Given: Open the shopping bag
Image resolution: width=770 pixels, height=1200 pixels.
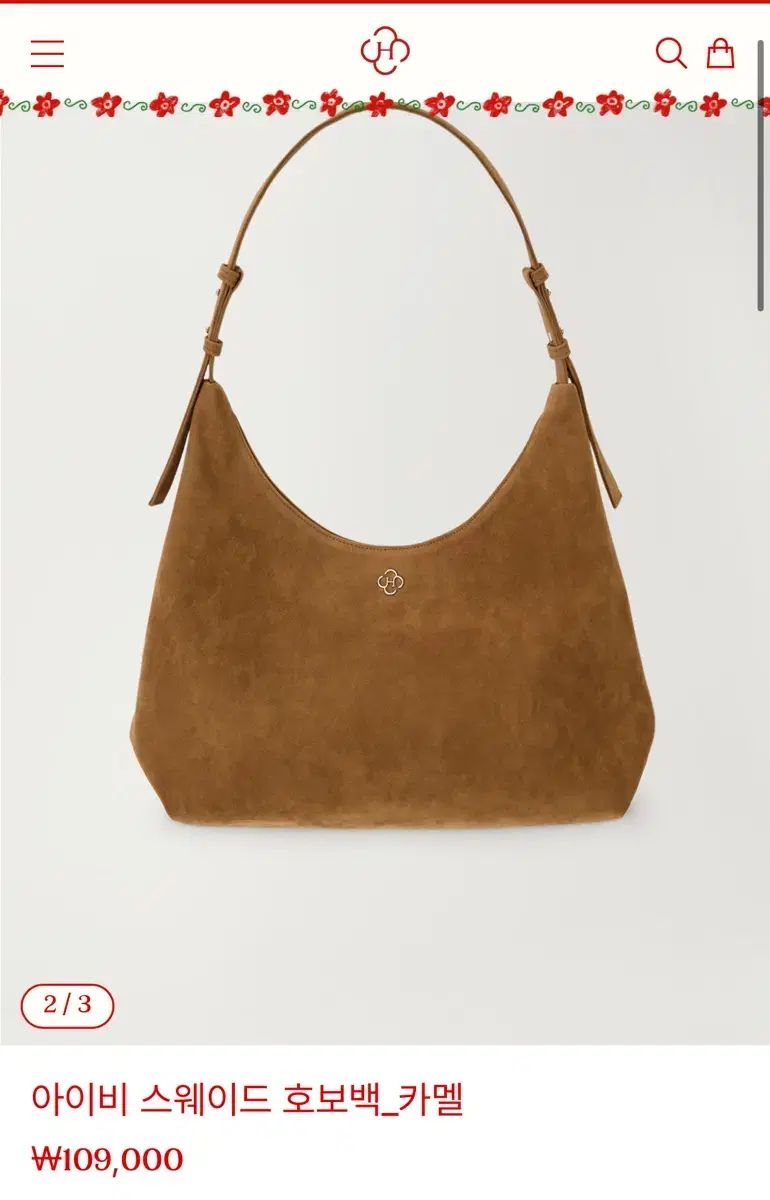Looking at the screenshot, I should click(721, 52).
